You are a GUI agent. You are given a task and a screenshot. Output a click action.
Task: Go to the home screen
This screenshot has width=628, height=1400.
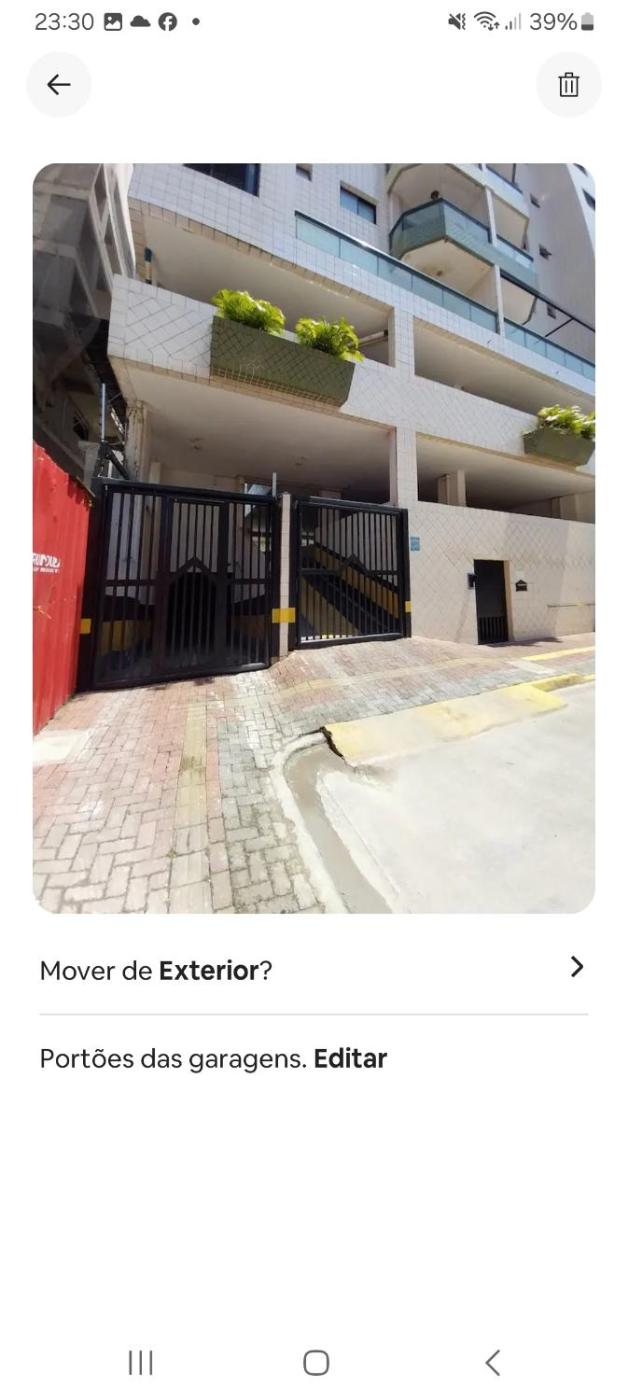pyautogui.click(x=316, y=1362)
